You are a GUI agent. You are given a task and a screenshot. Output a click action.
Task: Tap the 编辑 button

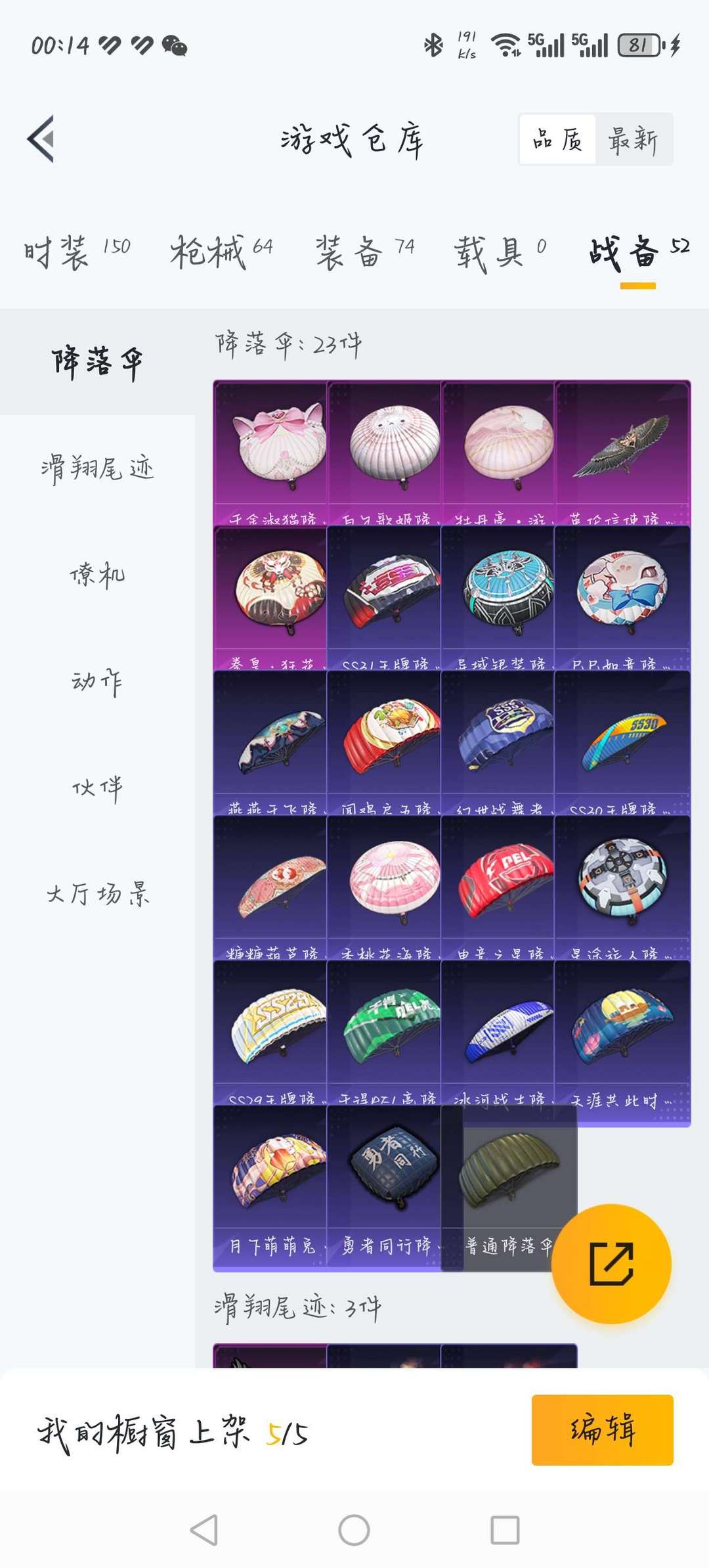click(x=602, y=1430)
